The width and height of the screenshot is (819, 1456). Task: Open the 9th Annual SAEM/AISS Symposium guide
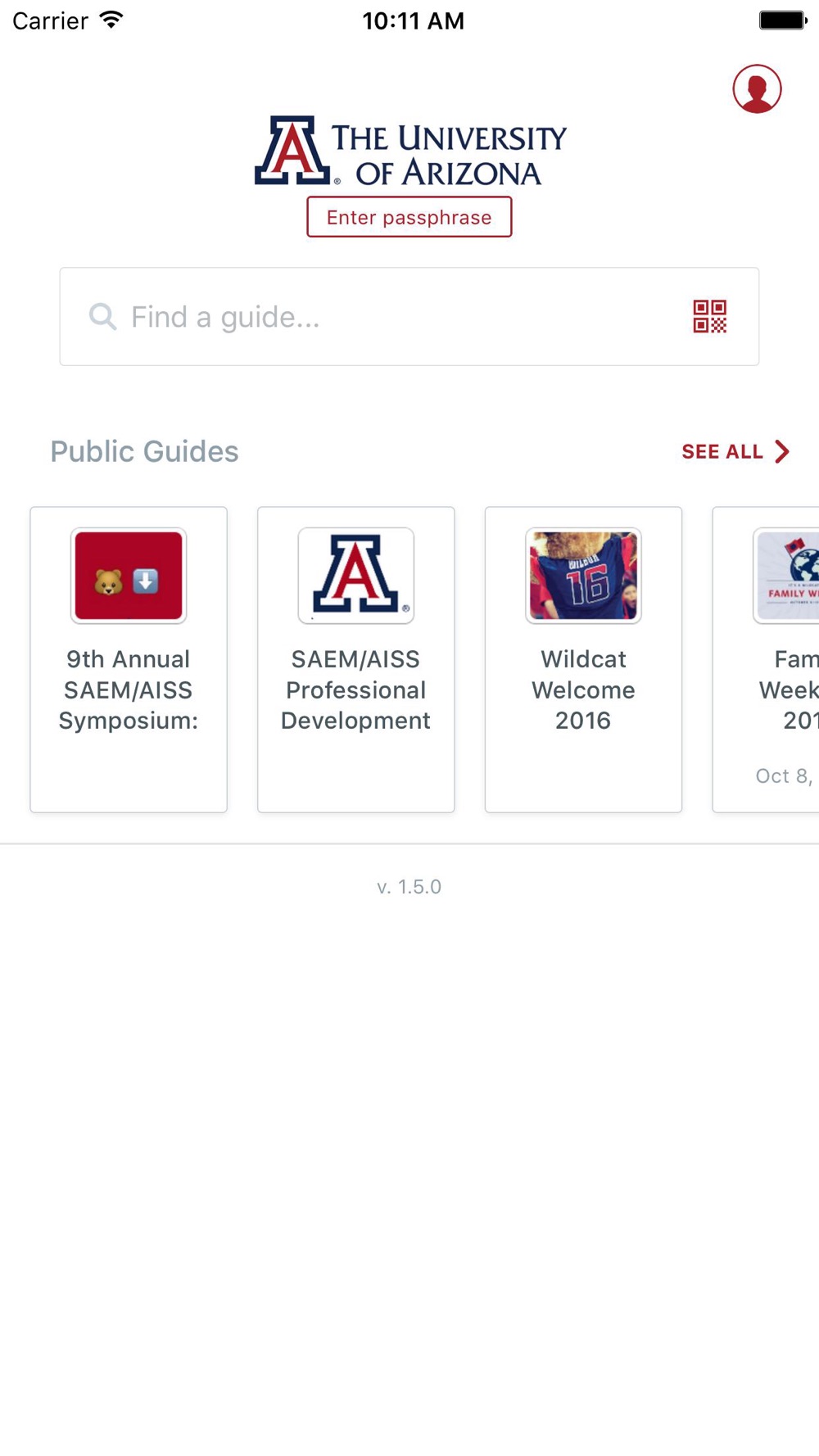pyautogui.click(x=129, y=659)
